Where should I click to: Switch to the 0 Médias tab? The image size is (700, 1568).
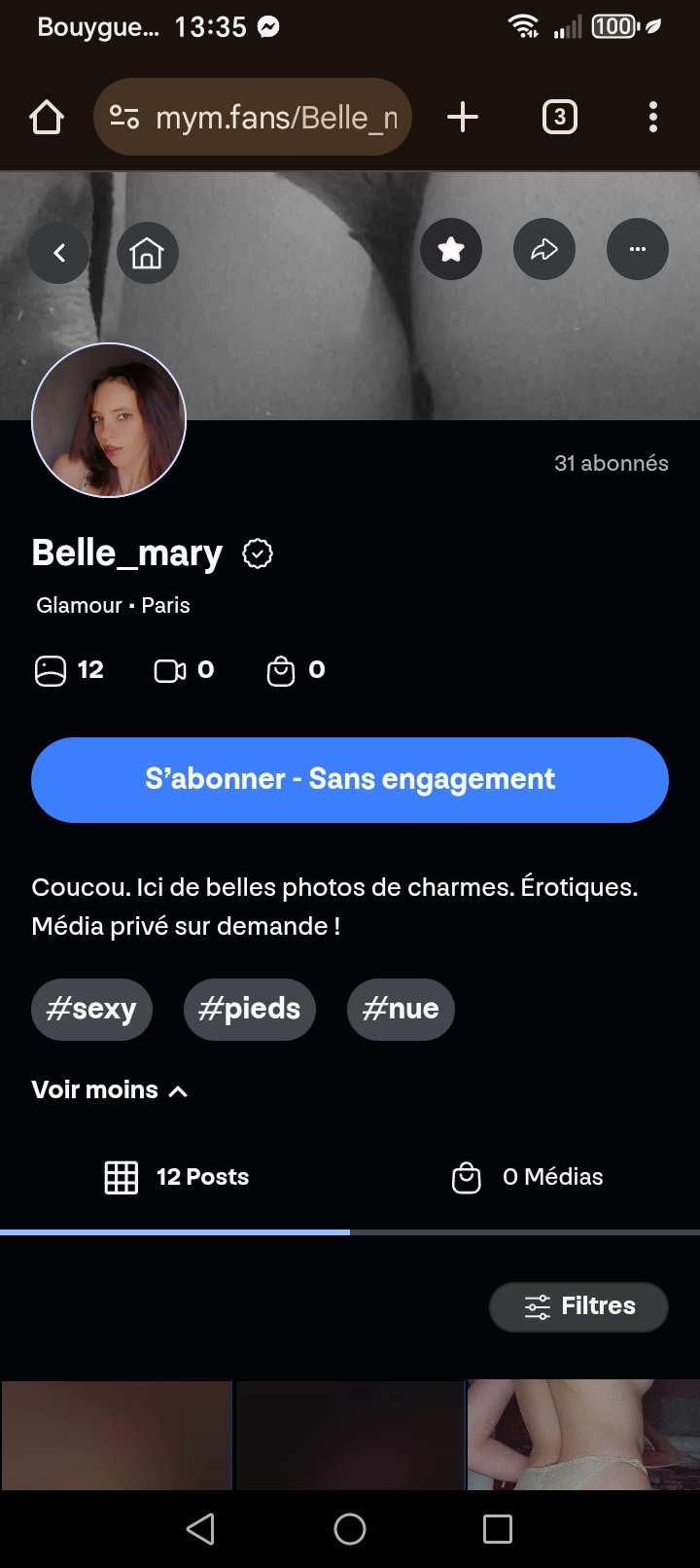(x=527, y=1177)
